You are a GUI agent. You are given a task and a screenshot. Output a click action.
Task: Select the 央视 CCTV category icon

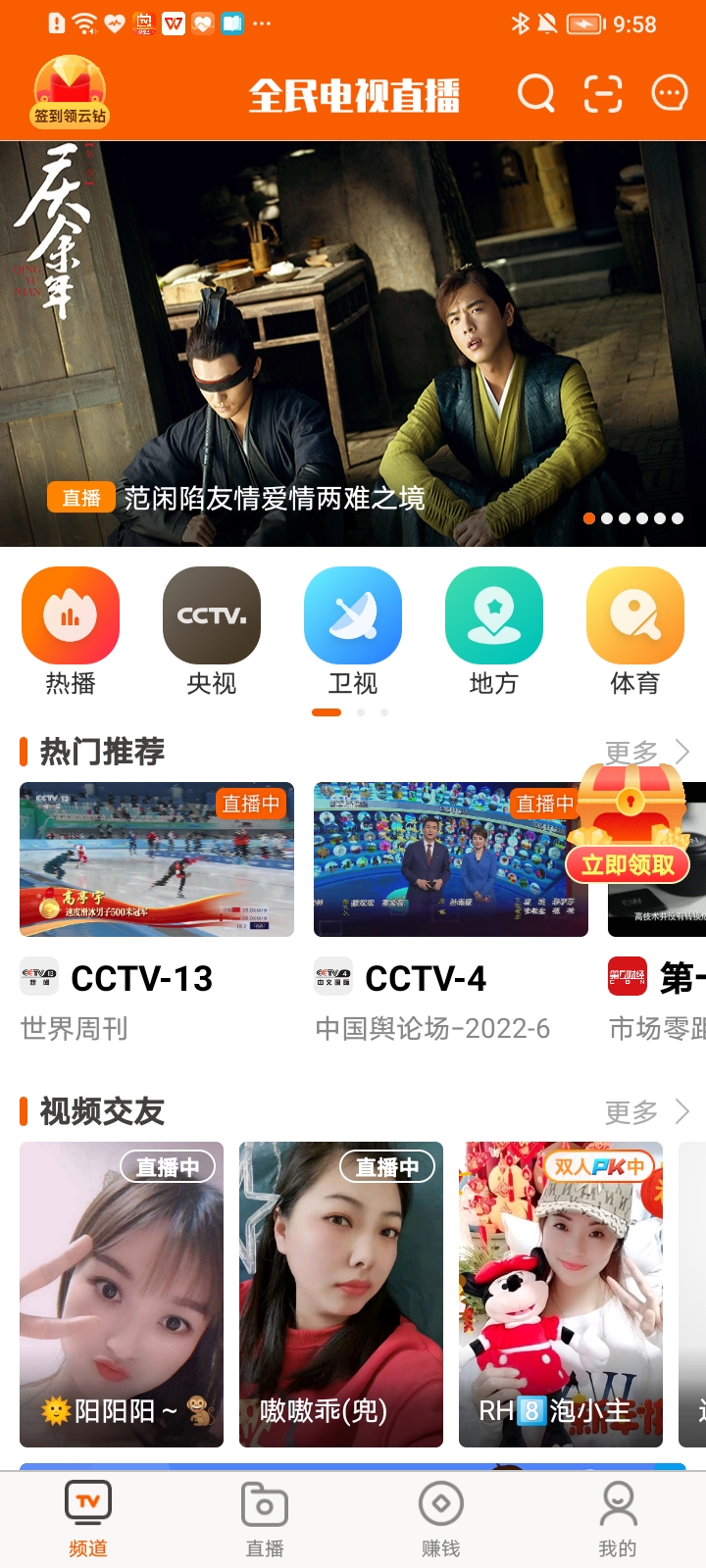[211, 614]
